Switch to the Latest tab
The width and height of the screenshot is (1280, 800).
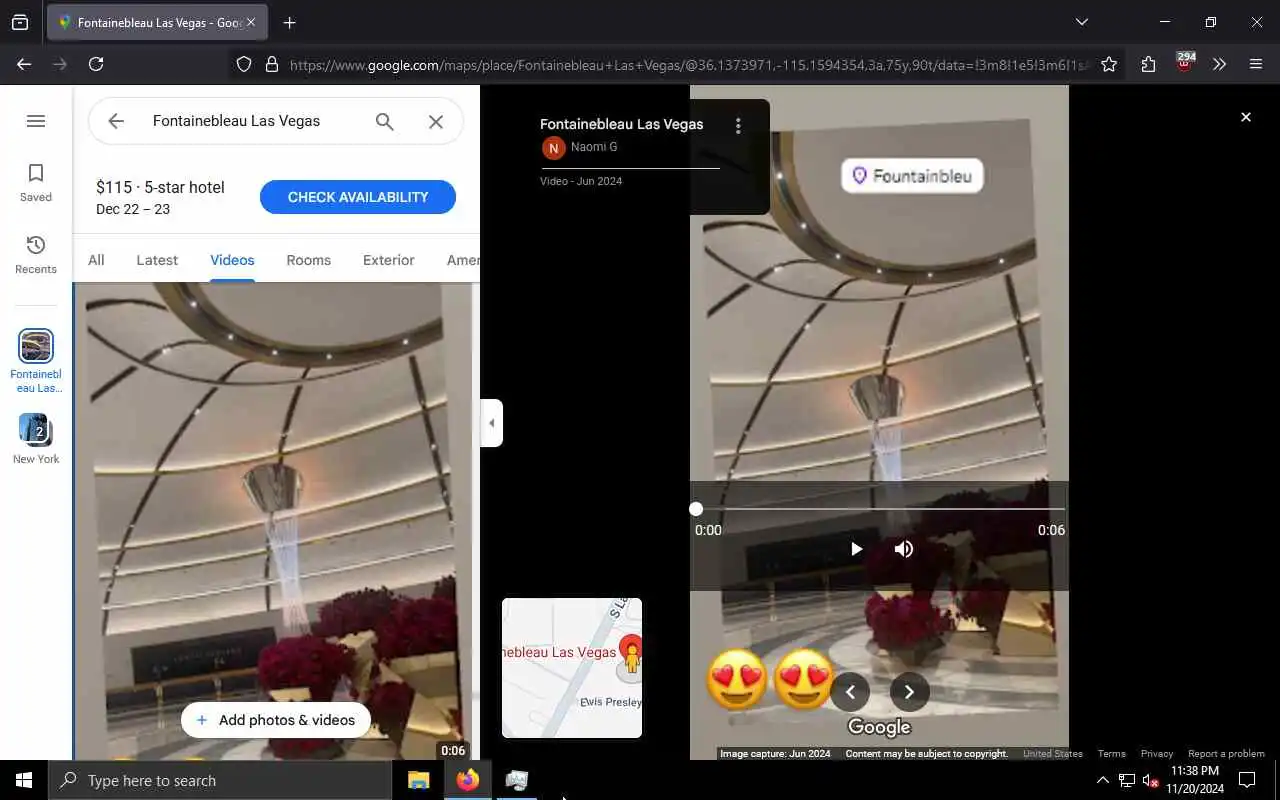157,260
